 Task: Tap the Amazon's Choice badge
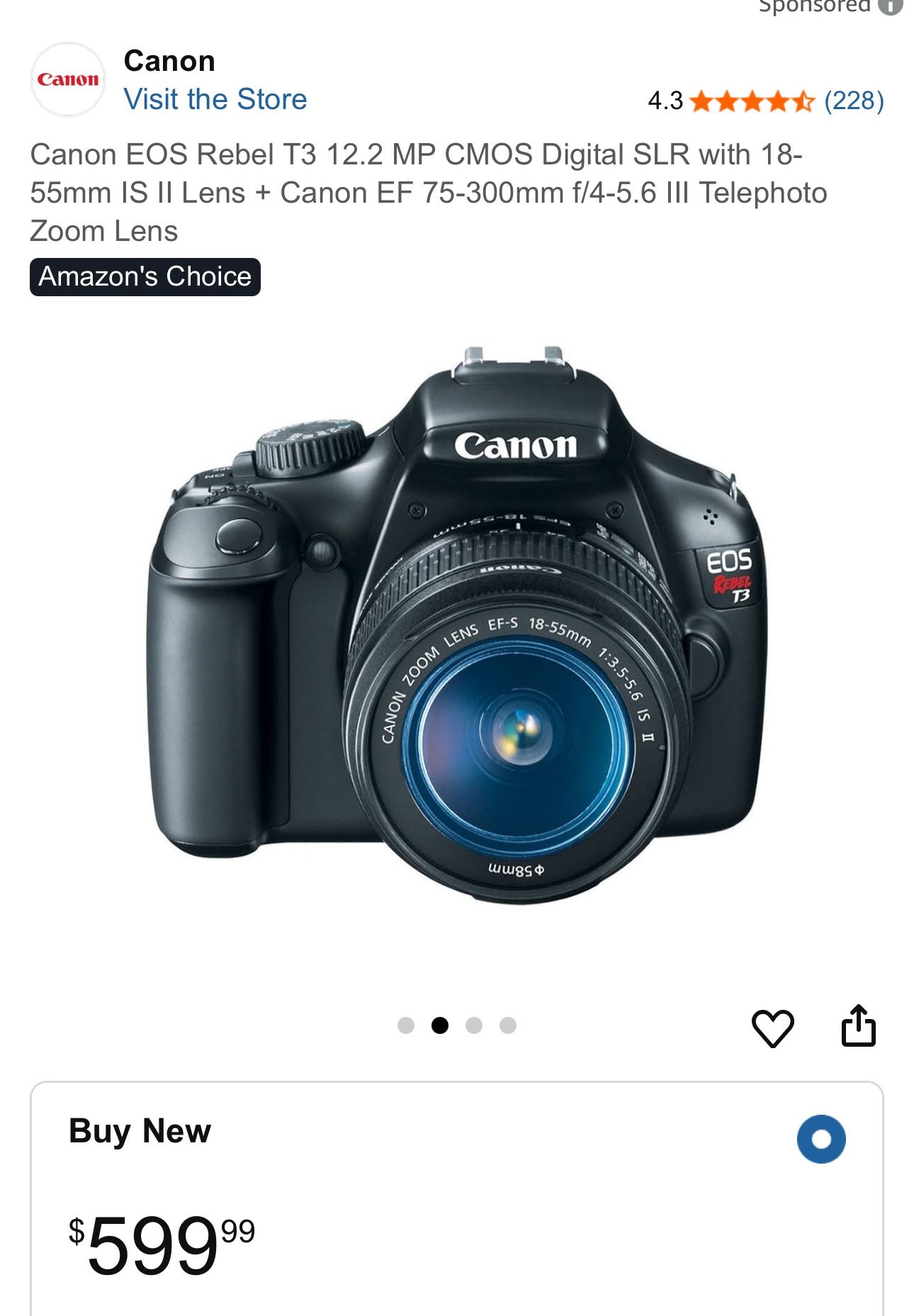tap(145, 277)
